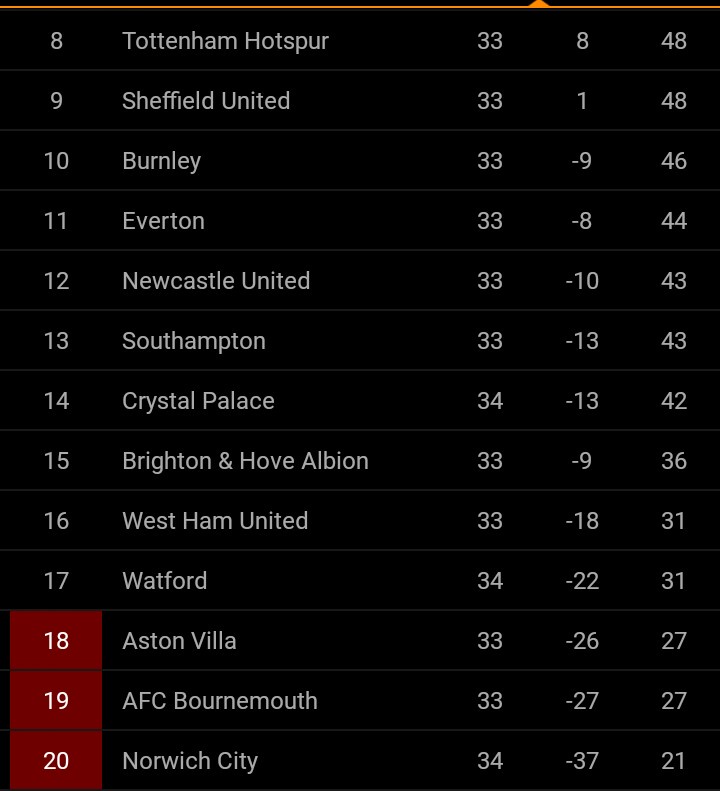Open Sheffield United team row
The image size is (720, 791).
tap(206, 101)
